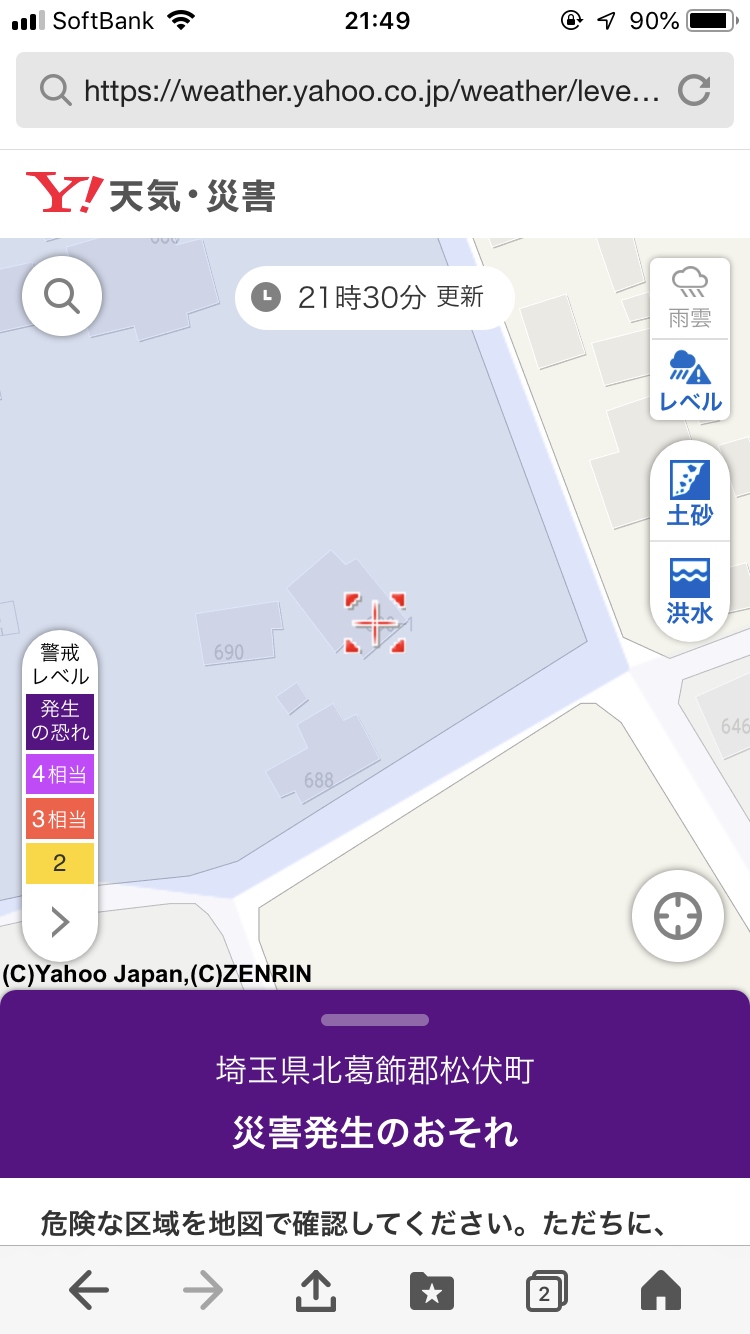The image size is (750, 1334).
Task: Open the bookmarks folder
Action: (x=431, y=1291)
